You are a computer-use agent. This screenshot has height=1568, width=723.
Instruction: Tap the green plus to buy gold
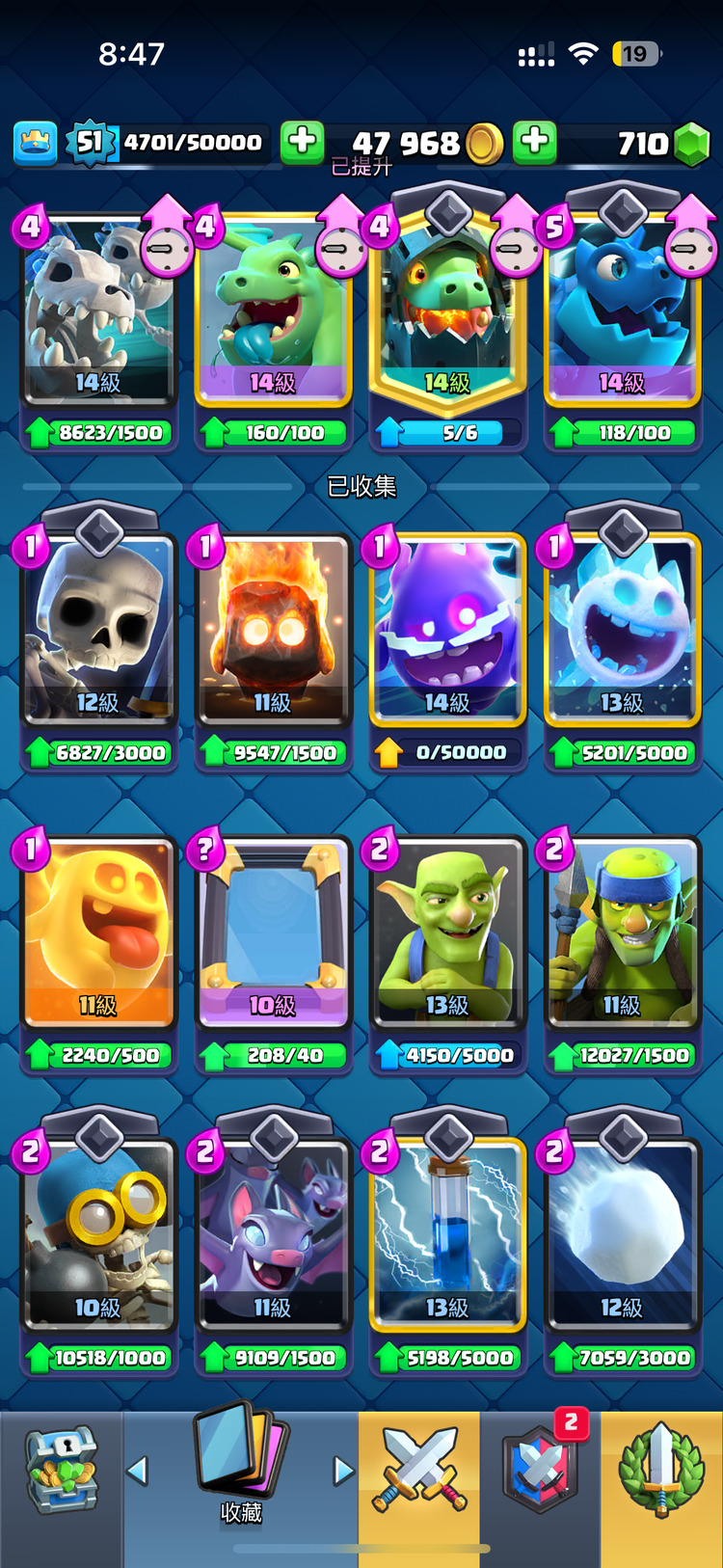click(302, 142)
